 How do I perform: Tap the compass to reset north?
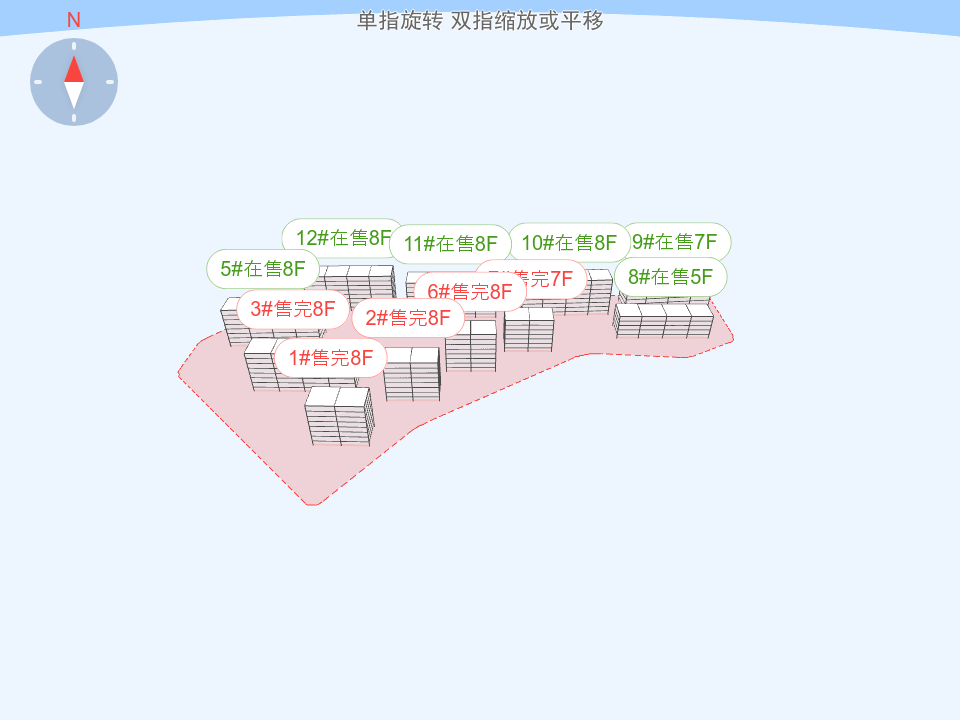(x=74, y=82)
